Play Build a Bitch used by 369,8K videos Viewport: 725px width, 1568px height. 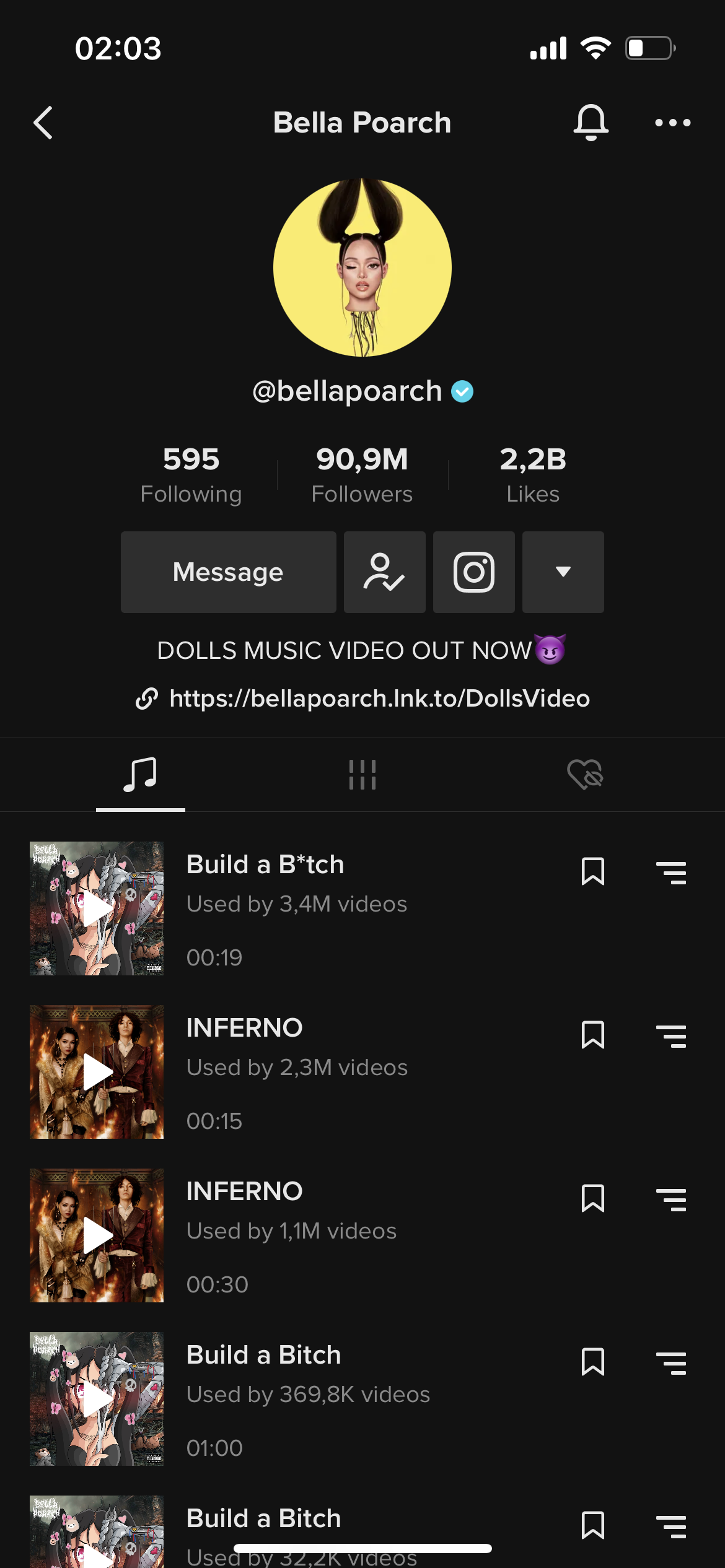[x=97, y=1399]
